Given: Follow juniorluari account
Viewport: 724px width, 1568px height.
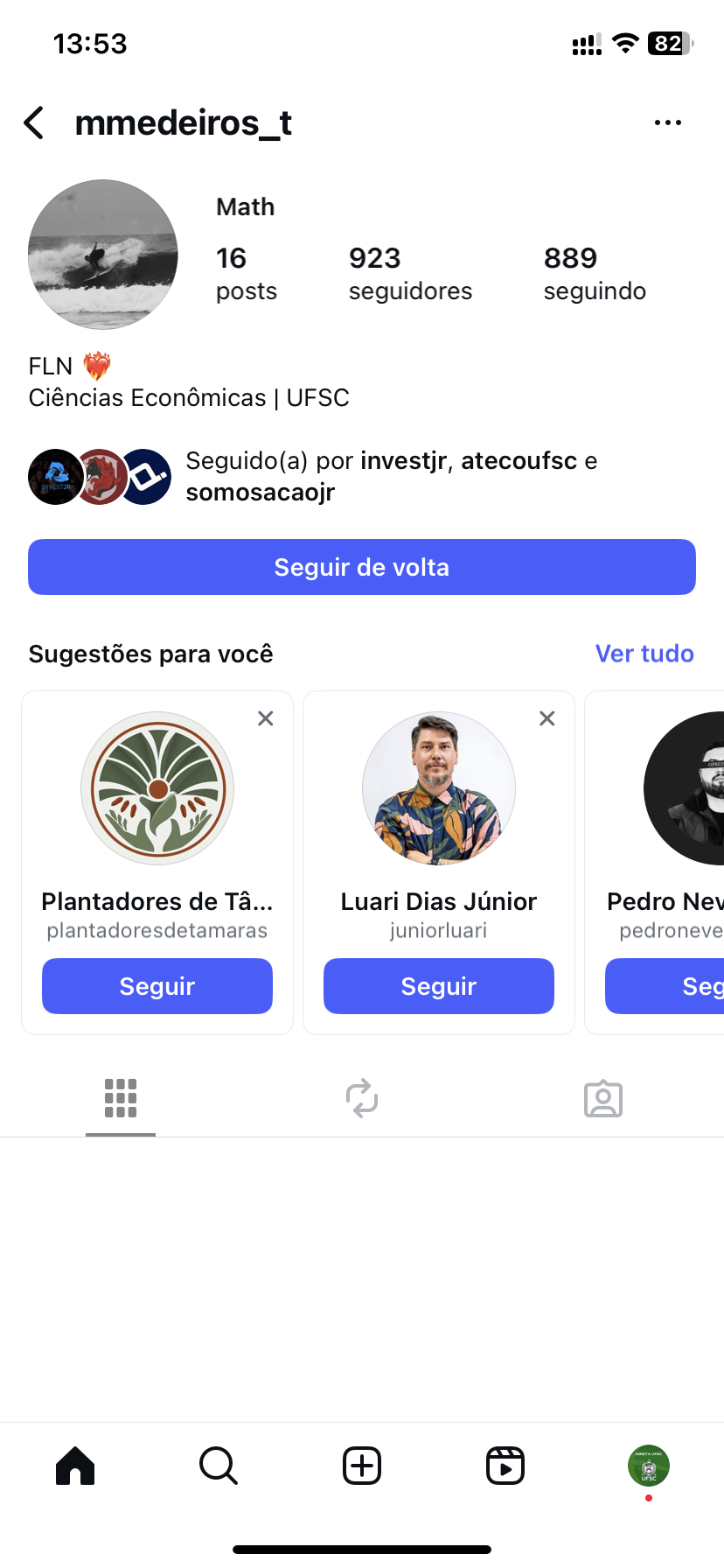Looking at the screenshot, I should 439,986.
